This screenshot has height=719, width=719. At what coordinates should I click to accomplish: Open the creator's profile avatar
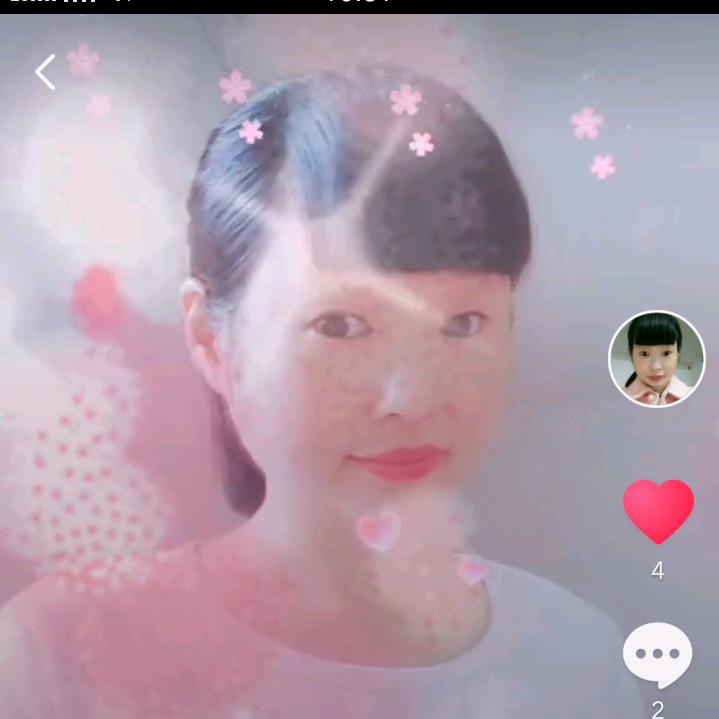click(x=657, y=359)
